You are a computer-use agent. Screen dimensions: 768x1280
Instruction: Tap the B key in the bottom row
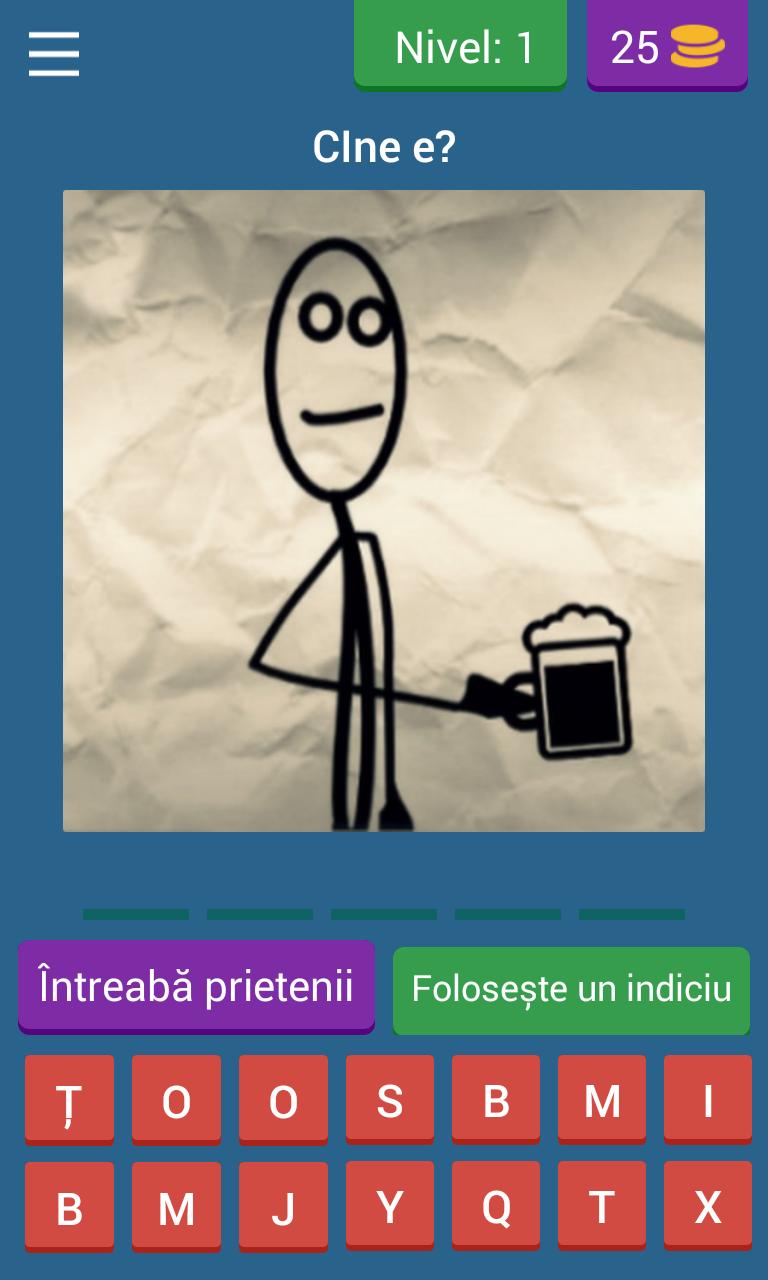click(x=69, y=1206)
